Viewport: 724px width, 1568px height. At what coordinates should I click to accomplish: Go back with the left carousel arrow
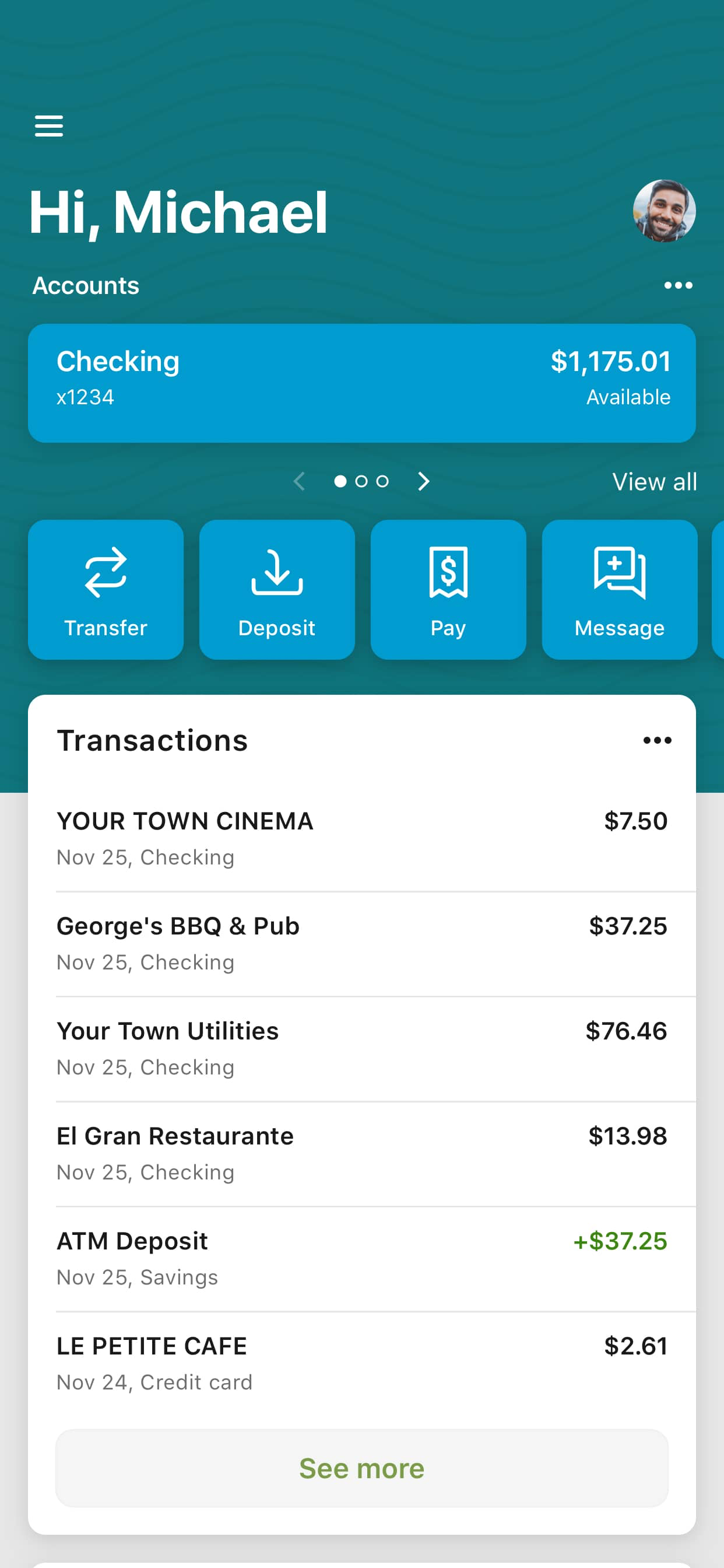(x=299, y=481)
